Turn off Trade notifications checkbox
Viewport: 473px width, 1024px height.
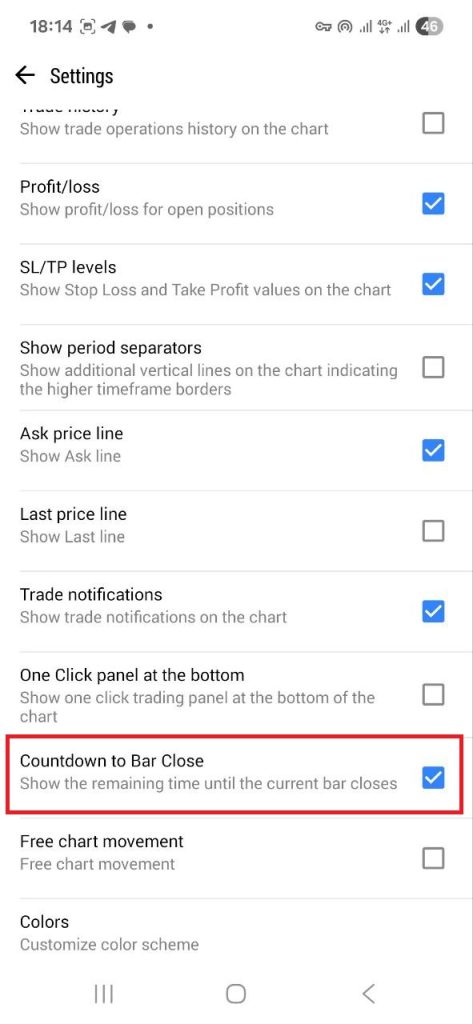click(433, 611)
